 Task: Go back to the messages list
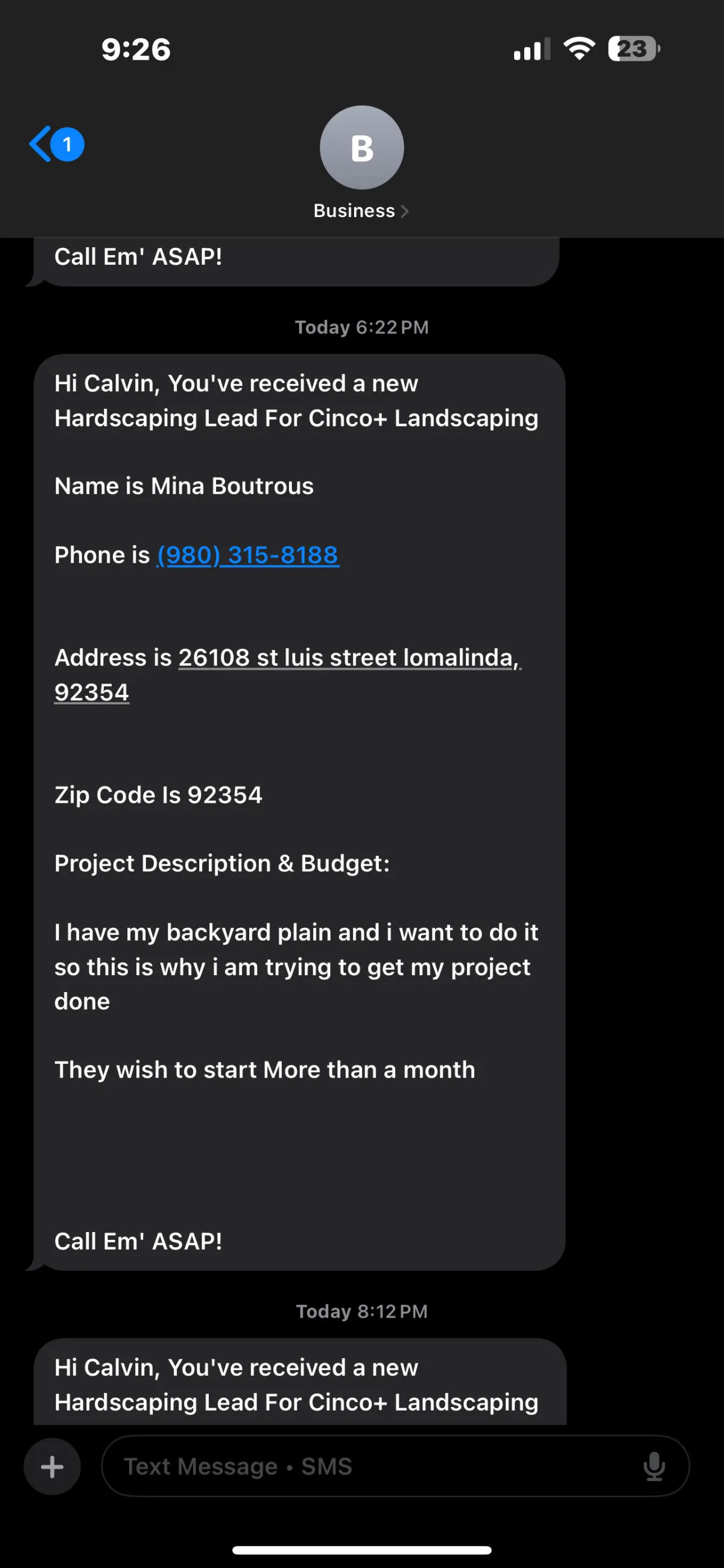[x=56, y=144]
